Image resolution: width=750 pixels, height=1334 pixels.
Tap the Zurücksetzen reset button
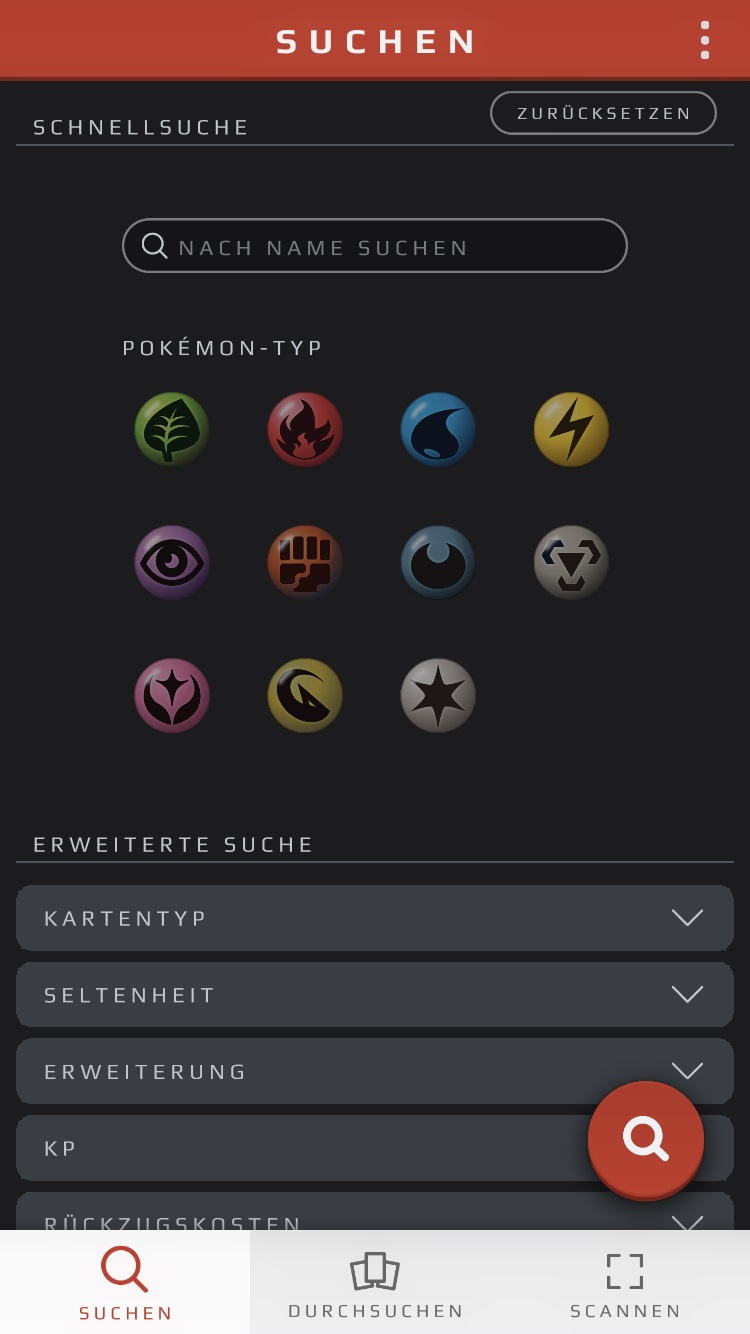coord(603,113)
